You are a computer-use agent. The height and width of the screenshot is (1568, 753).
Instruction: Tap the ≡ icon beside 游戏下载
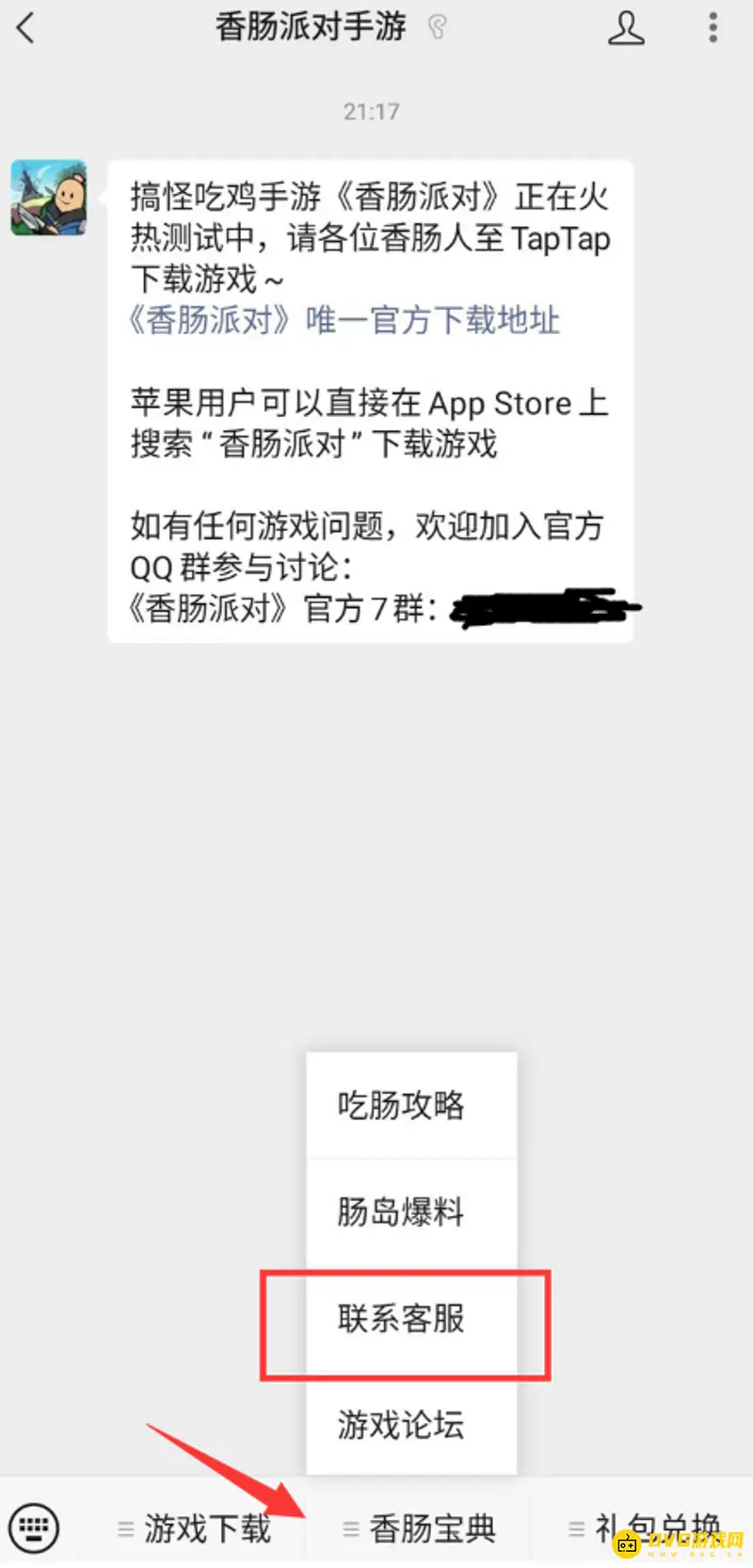click(x=125, y=1527)
